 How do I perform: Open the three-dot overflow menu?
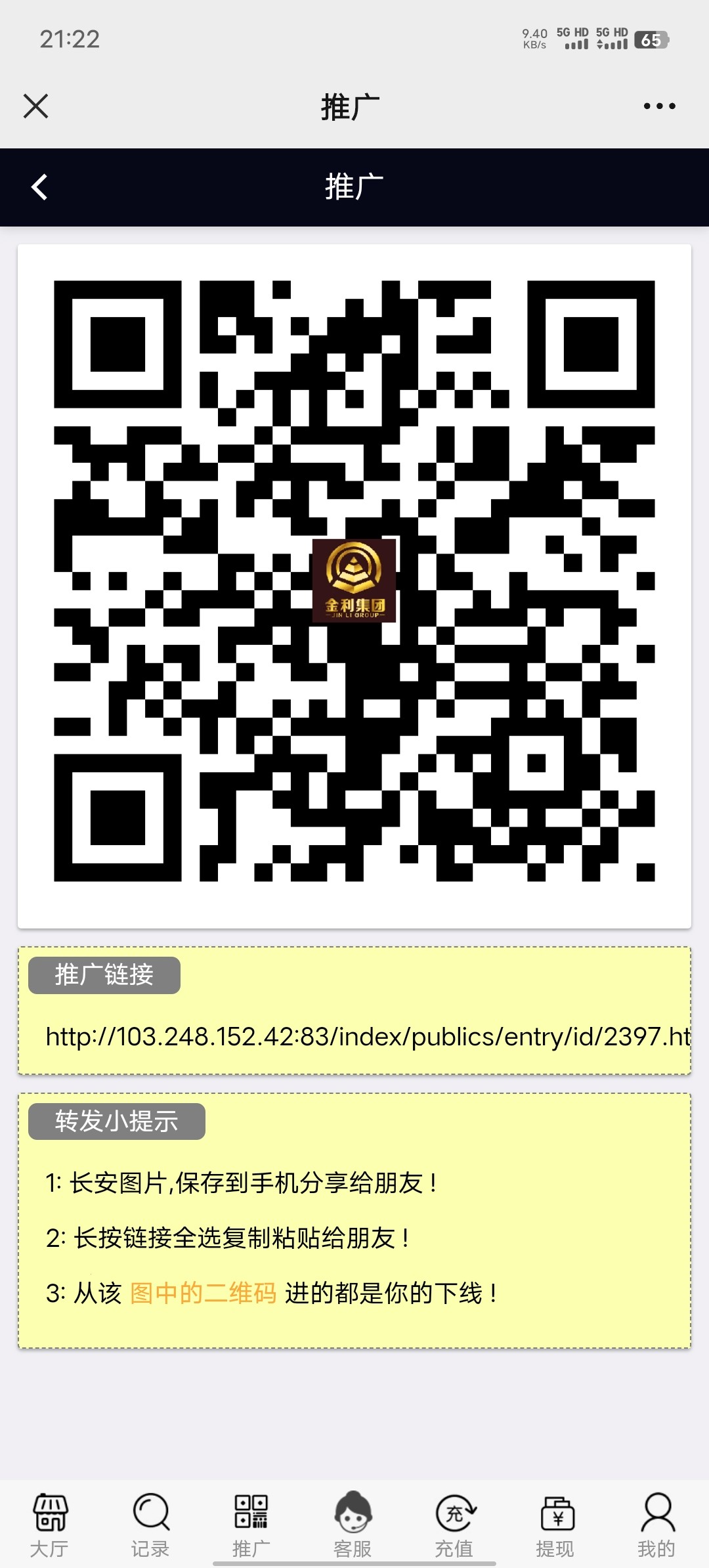[659, 106]
